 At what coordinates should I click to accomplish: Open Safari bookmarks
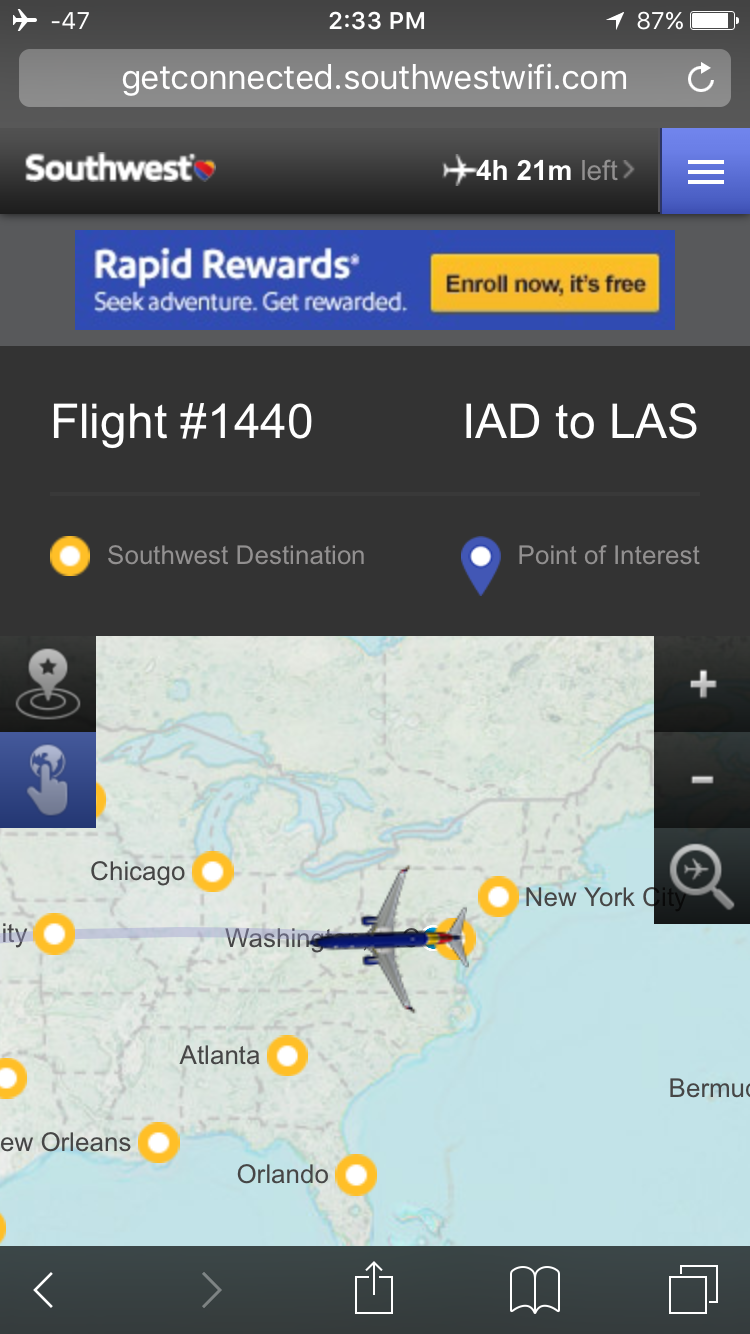[535, 1290]
